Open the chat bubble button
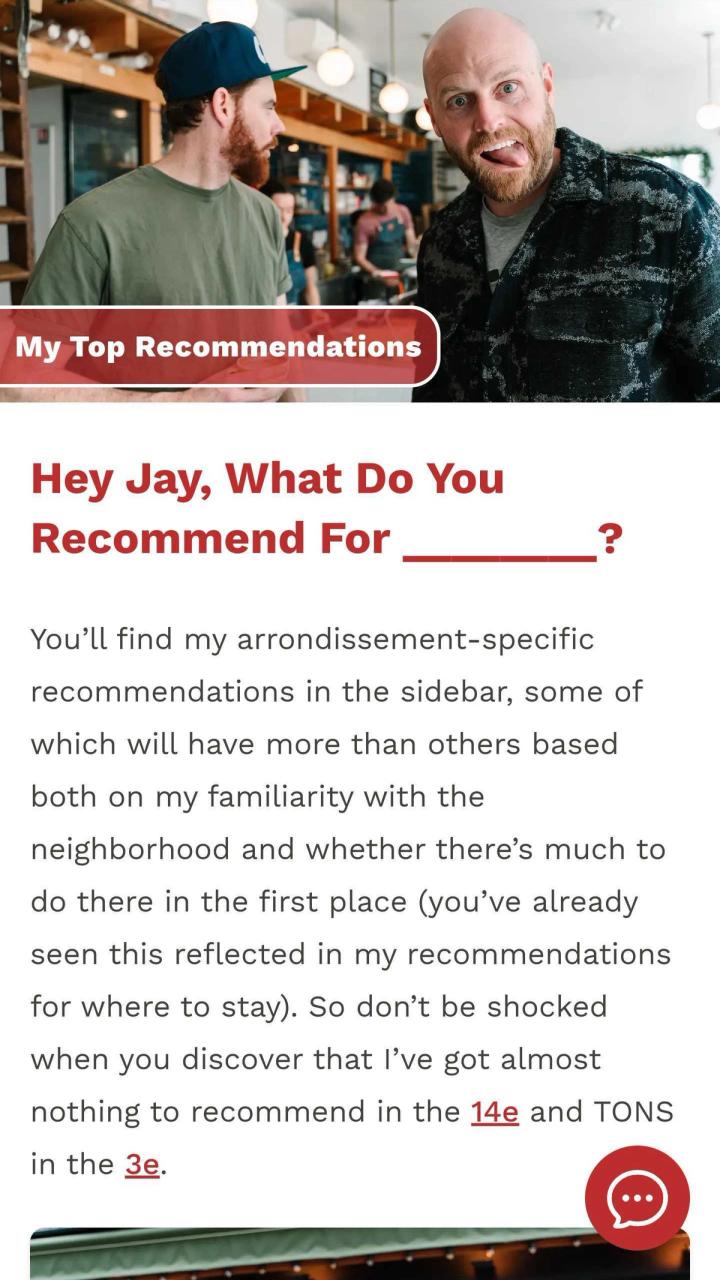720x1280 pixels. coord(637,1197)
